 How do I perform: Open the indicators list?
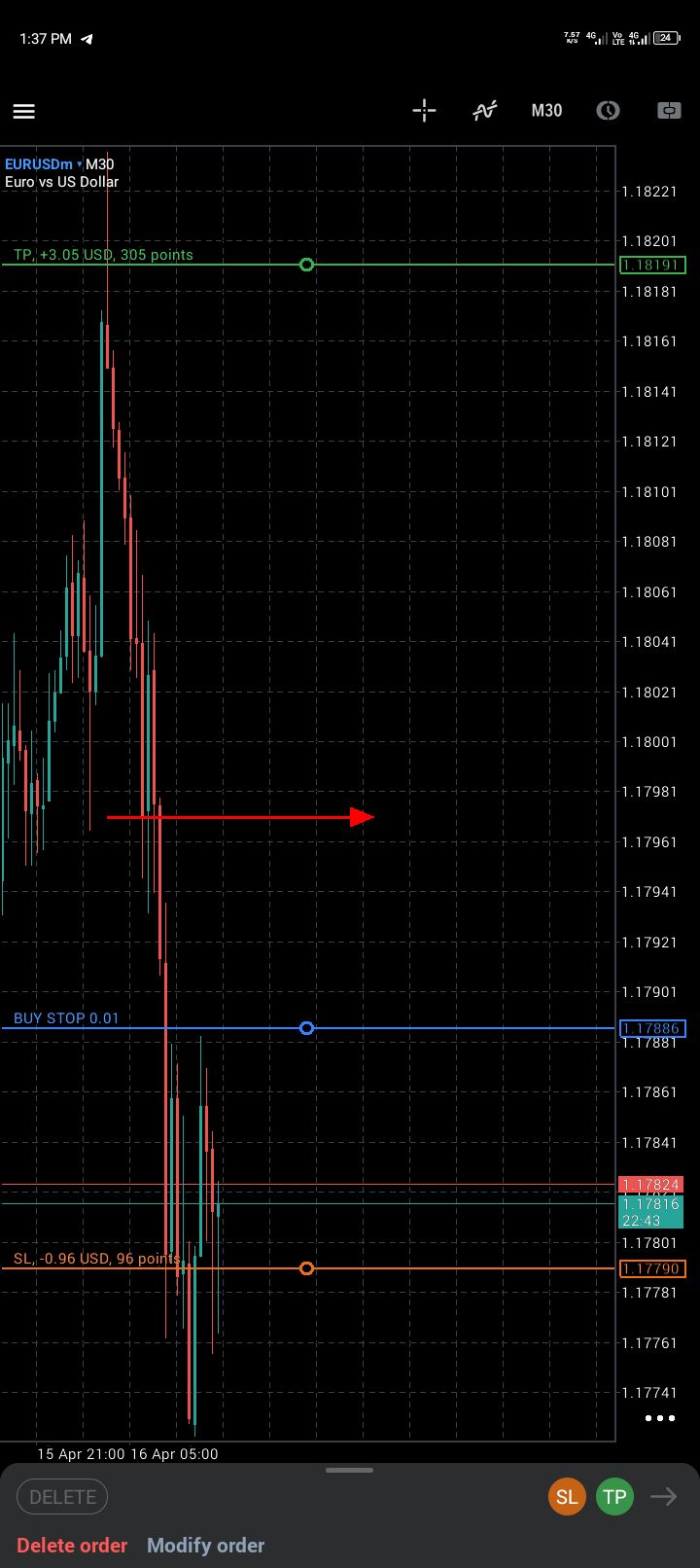tap(484, 110)
